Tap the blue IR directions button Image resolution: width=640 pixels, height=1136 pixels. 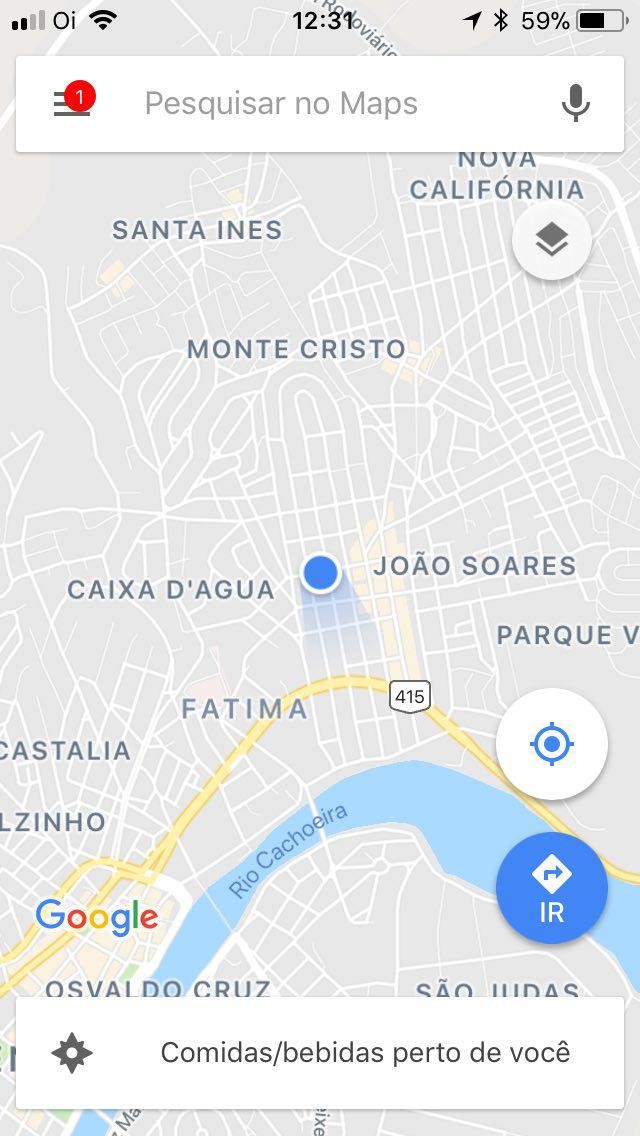click(x=551, y=888)
